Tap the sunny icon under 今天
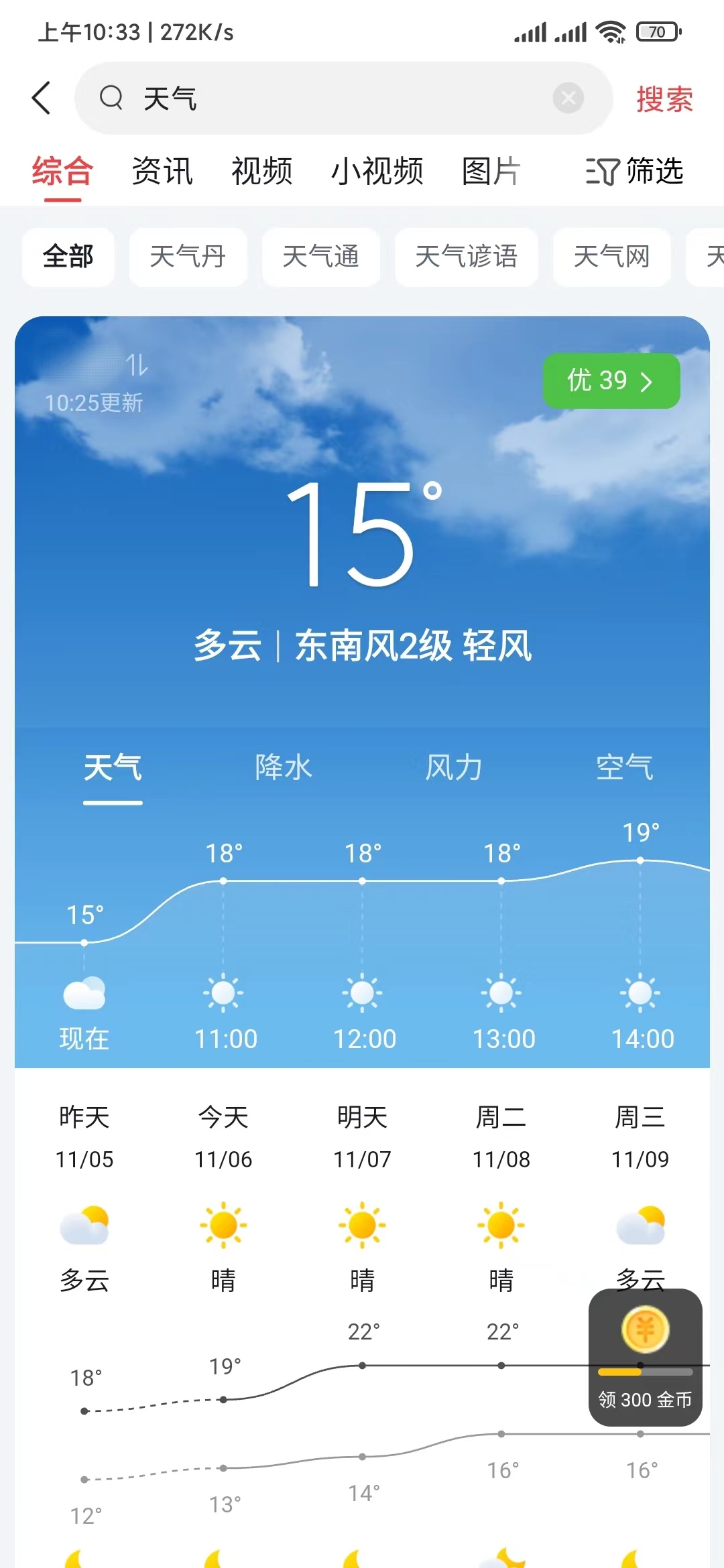The width and height of the screenshot is (724, 1568). click(223, 1225)
